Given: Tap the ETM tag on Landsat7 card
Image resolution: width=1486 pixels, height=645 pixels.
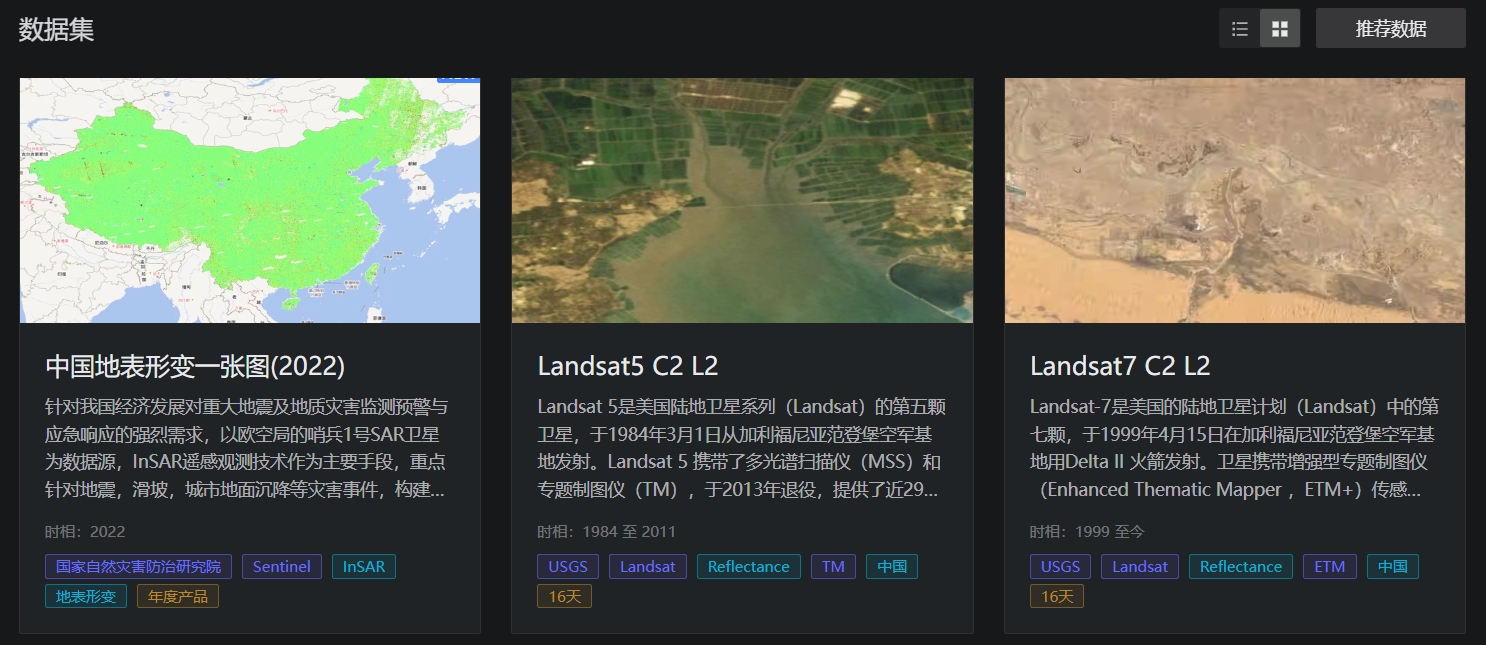Looking at the screenshot, I should (x=1329, y=567).
